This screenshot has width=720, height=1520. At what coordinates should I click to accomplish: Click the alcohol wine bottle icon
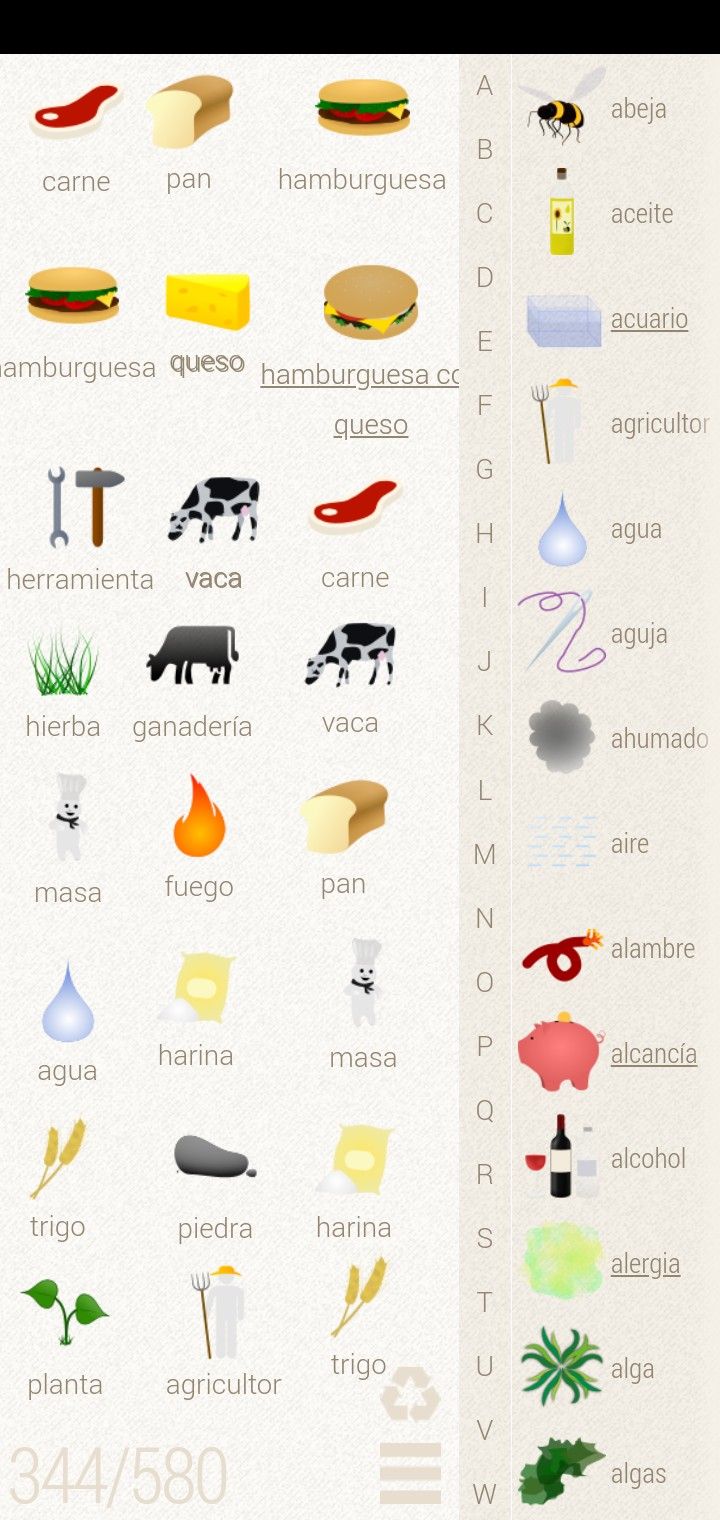point(558,1159)
